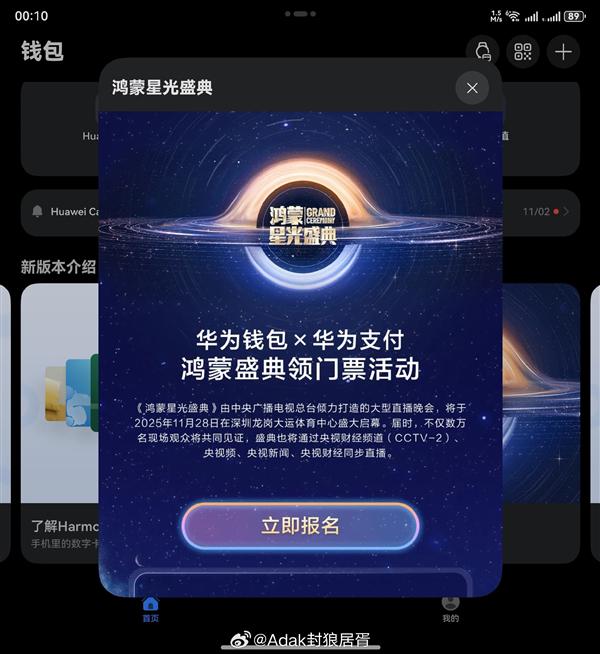600x654 pixels.
Task: Tap the 立即报名 button
Action: 300,526
